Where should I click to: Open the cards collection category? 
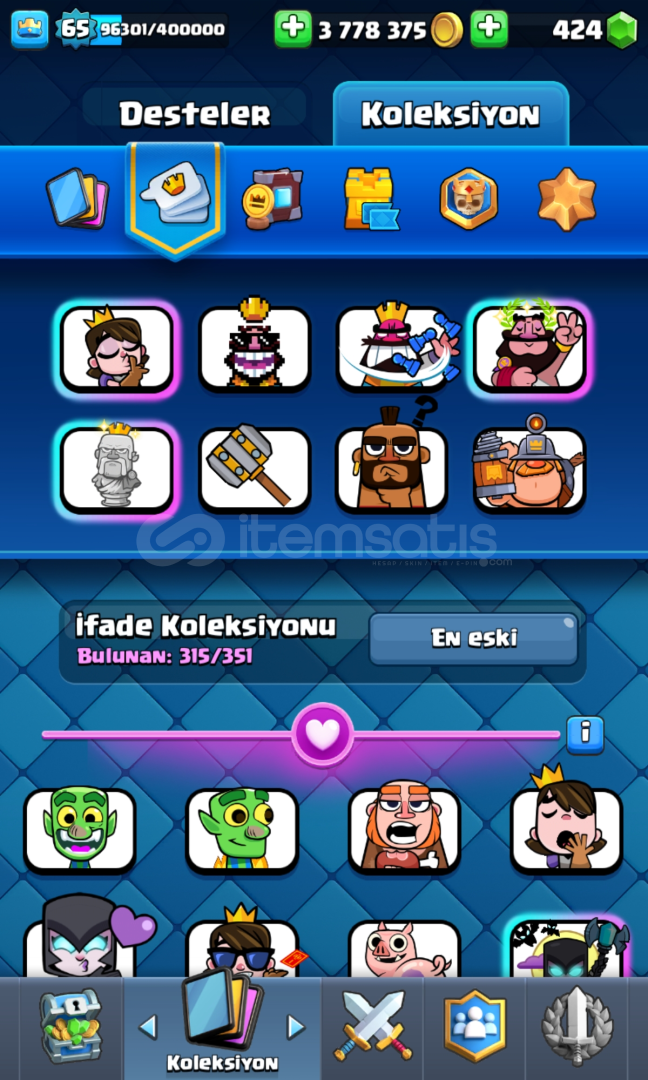click(x=77, y=198)
